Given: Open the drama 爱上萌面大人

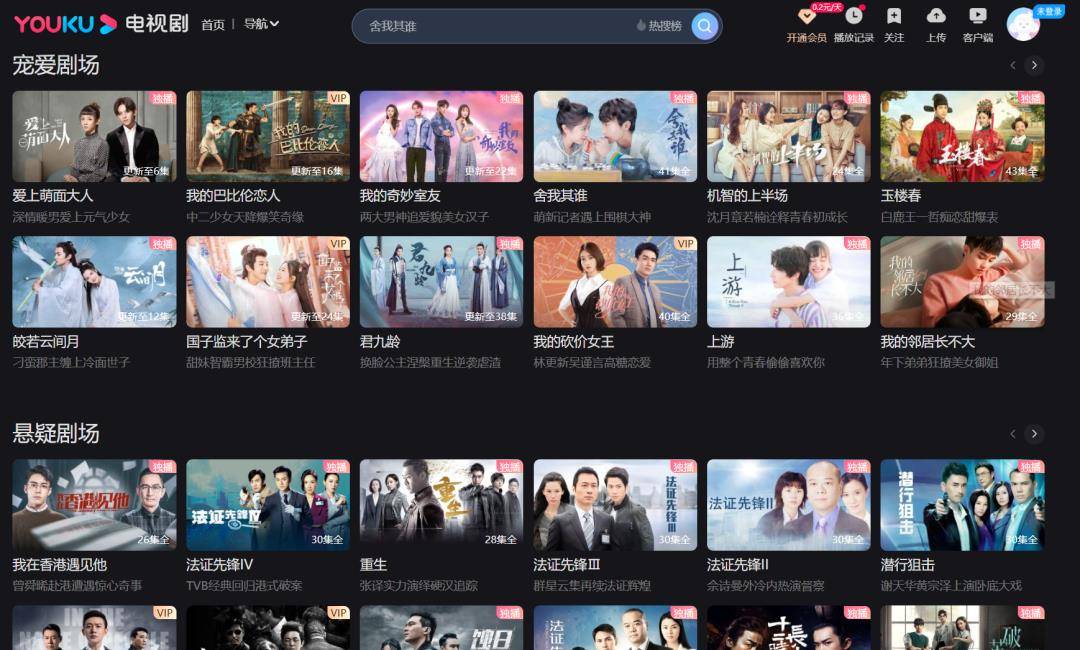Looking at the screenshot, I should click(x=94, y=137).
